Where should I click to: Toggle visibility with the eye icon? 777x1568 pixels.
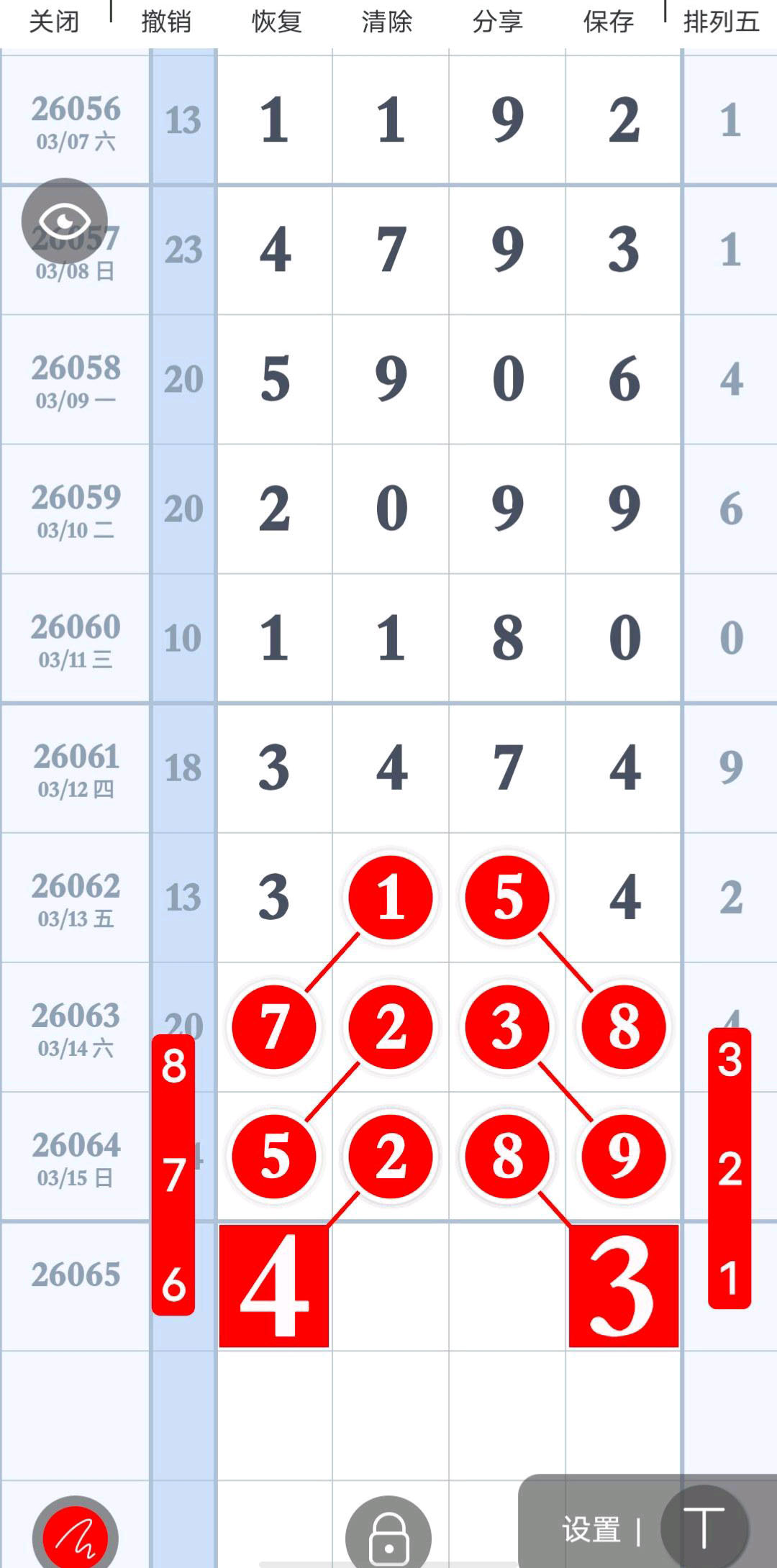[x=65, y=220]
